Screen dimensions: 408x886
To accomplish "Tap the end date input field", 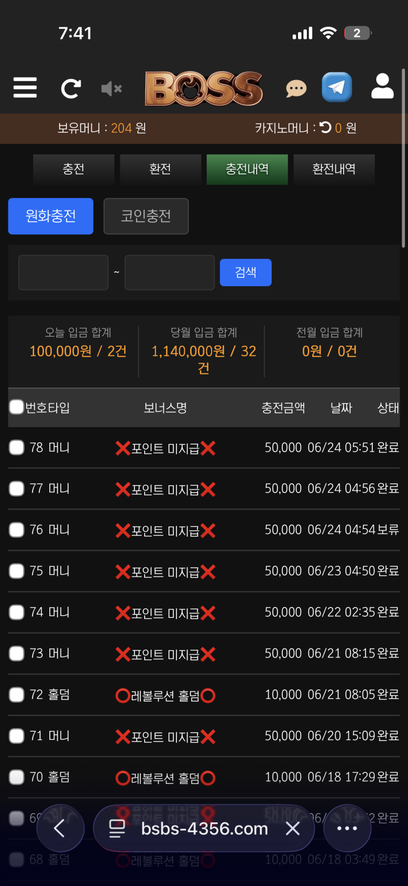I will pyautogui.click(x=170, y=272).
